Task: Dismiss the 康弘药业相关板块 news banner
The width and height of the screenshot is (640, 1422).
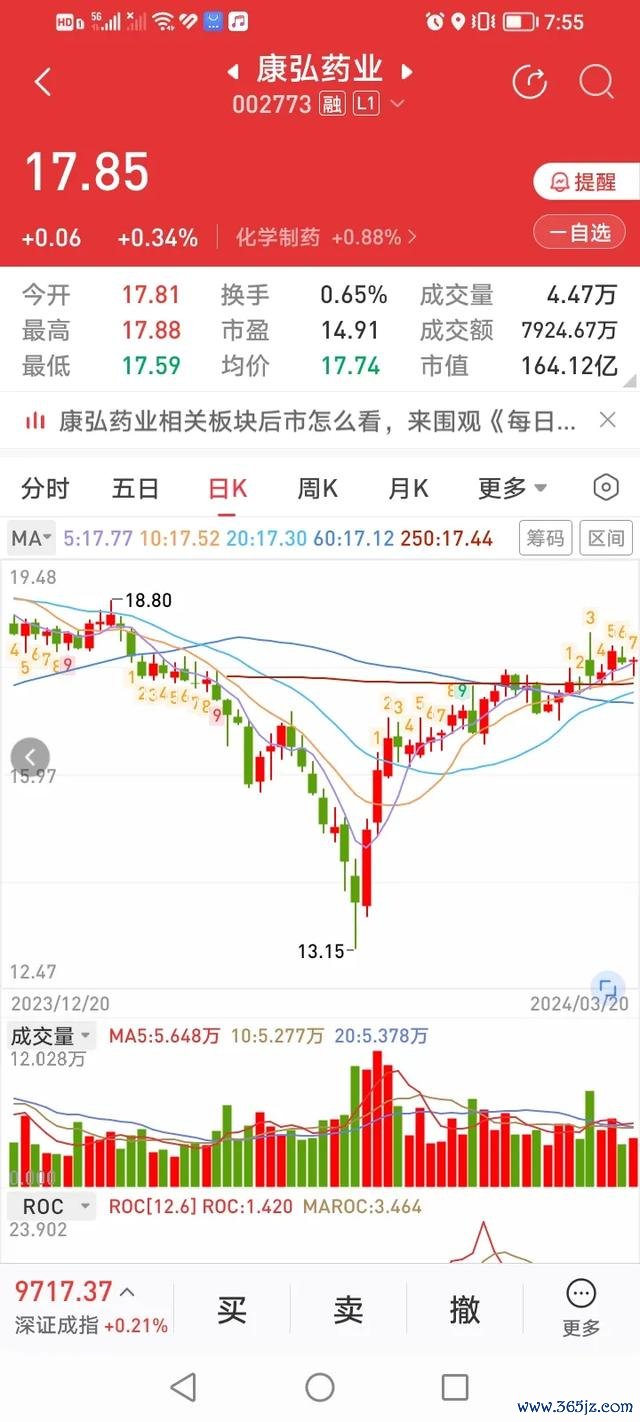Action: (x=607, y=420)
